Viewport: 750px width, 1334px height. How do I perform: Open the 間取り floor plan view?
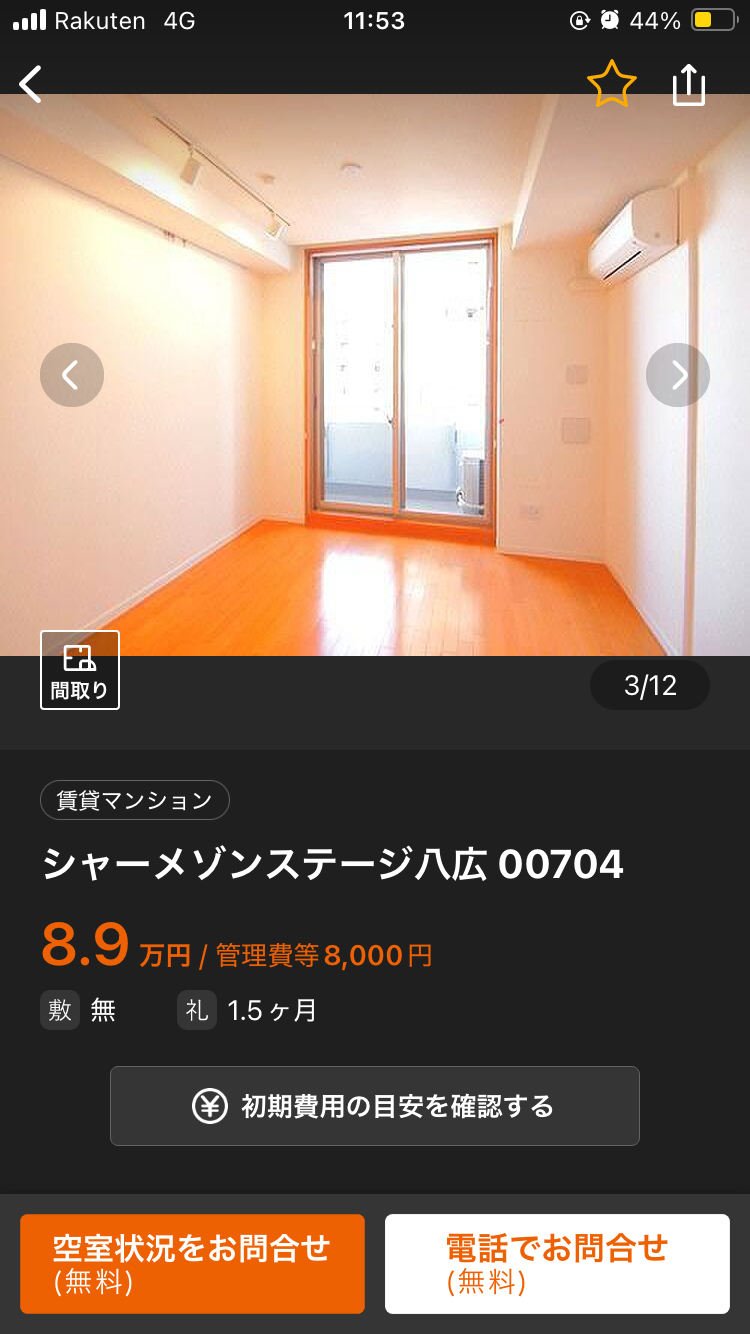tap(80, 670)
